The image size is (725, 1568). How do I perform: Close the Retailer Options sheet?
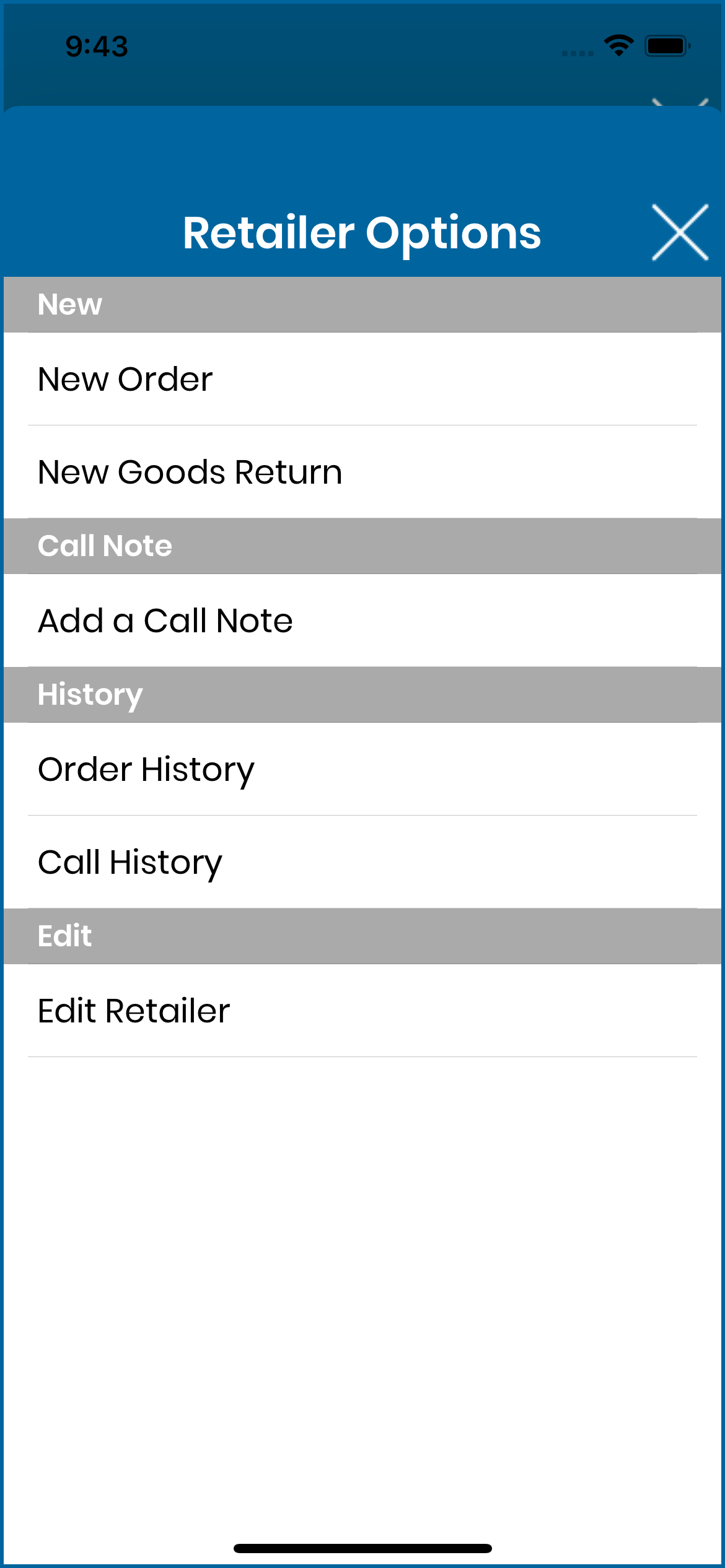680,232
